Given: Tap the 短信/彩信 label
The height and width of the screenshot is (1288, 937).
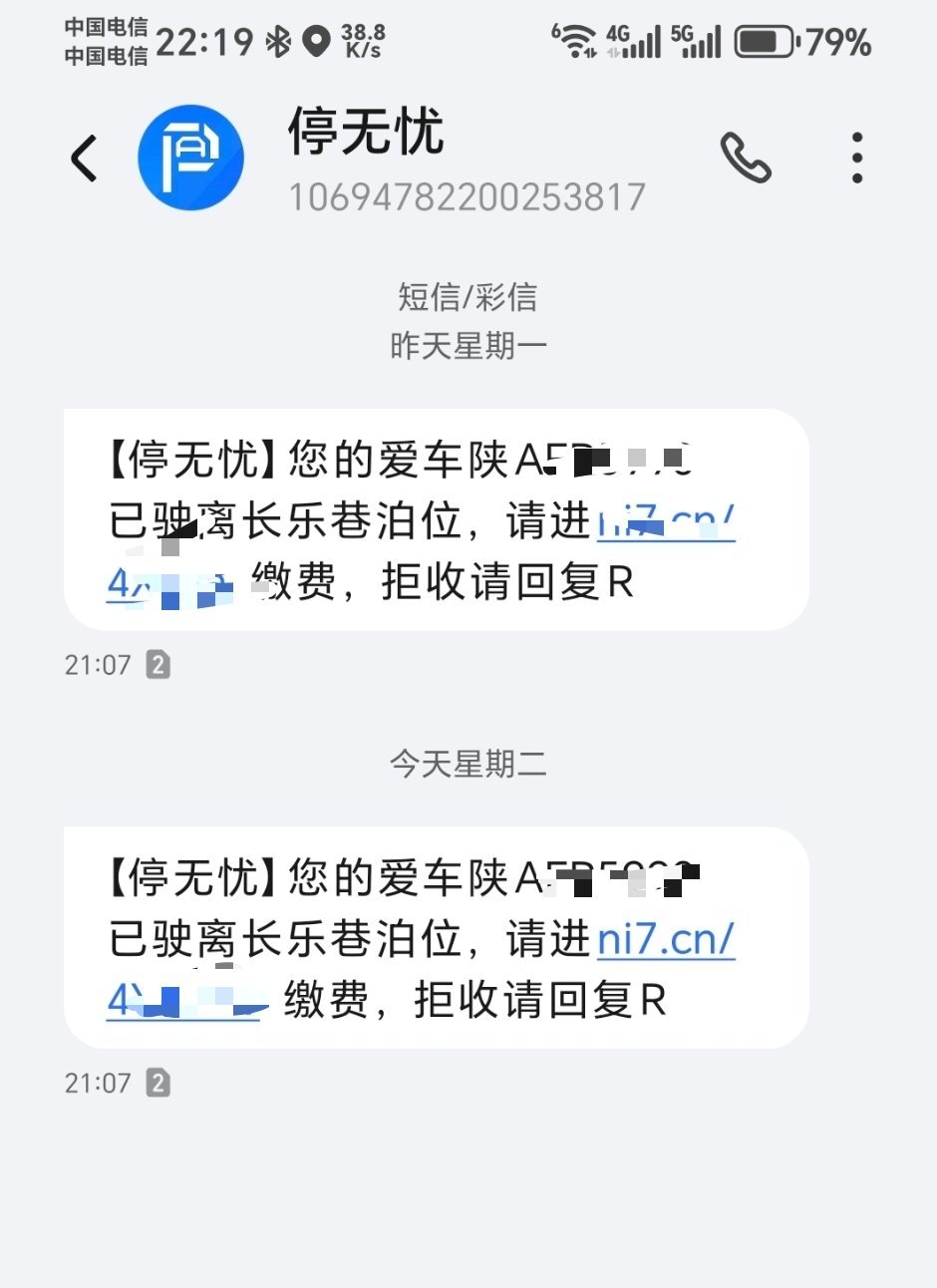Looking at the screenshot, I should tap(467, 297).
